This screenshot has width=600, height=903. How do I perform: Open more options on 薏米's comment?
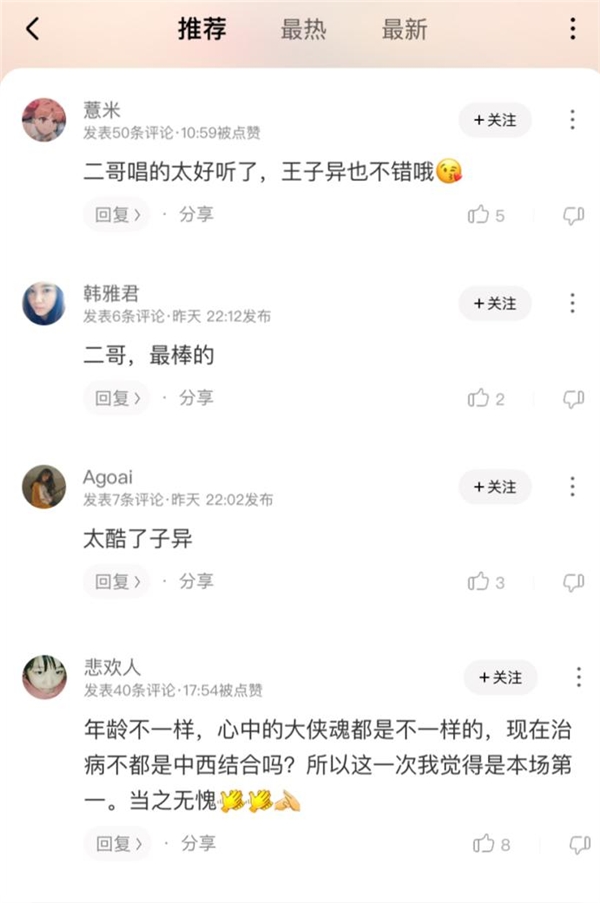(573, 120)
